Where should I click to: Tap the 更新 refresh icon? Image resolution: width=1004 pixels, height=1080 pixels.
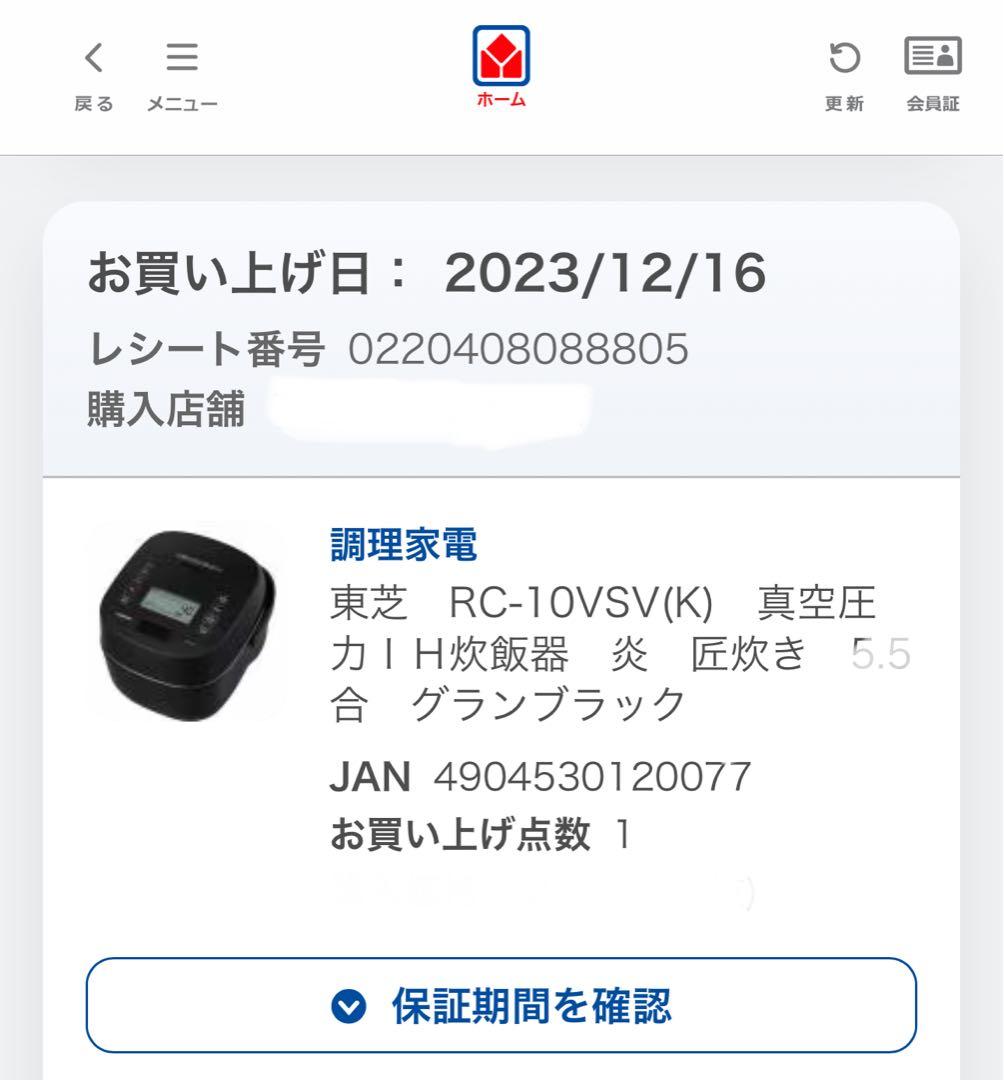(845, 60)
